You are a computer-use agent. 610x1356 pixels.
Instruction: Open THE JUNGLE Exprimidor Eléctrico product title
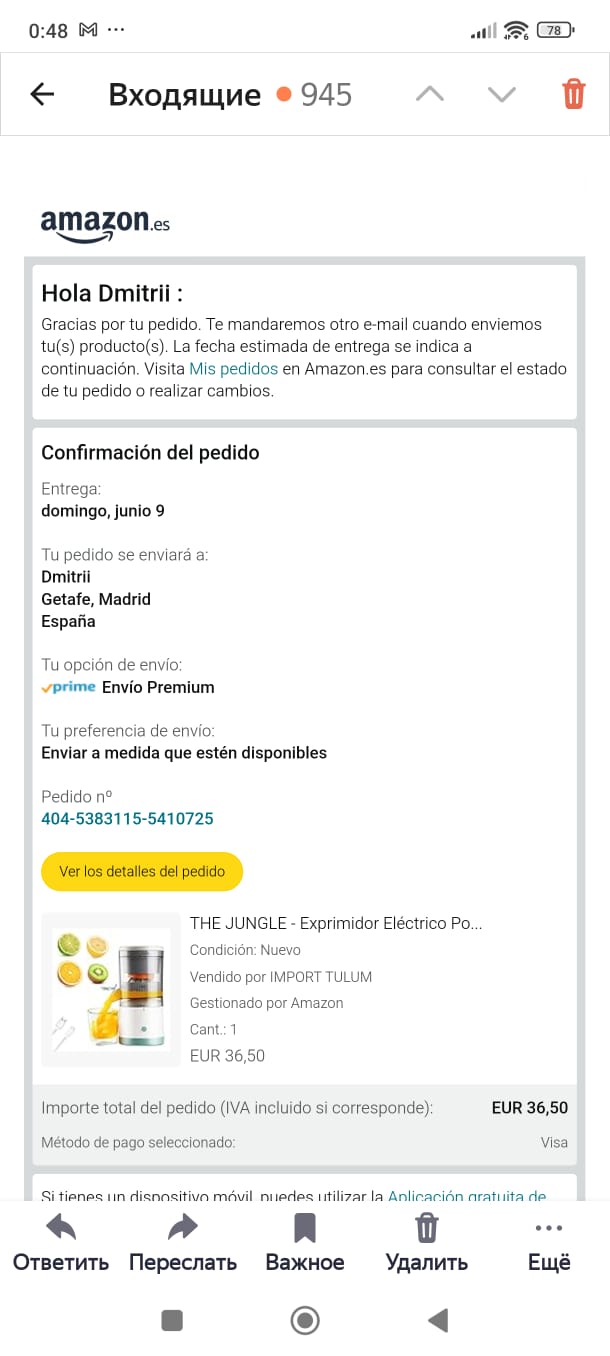click(336, 924)
